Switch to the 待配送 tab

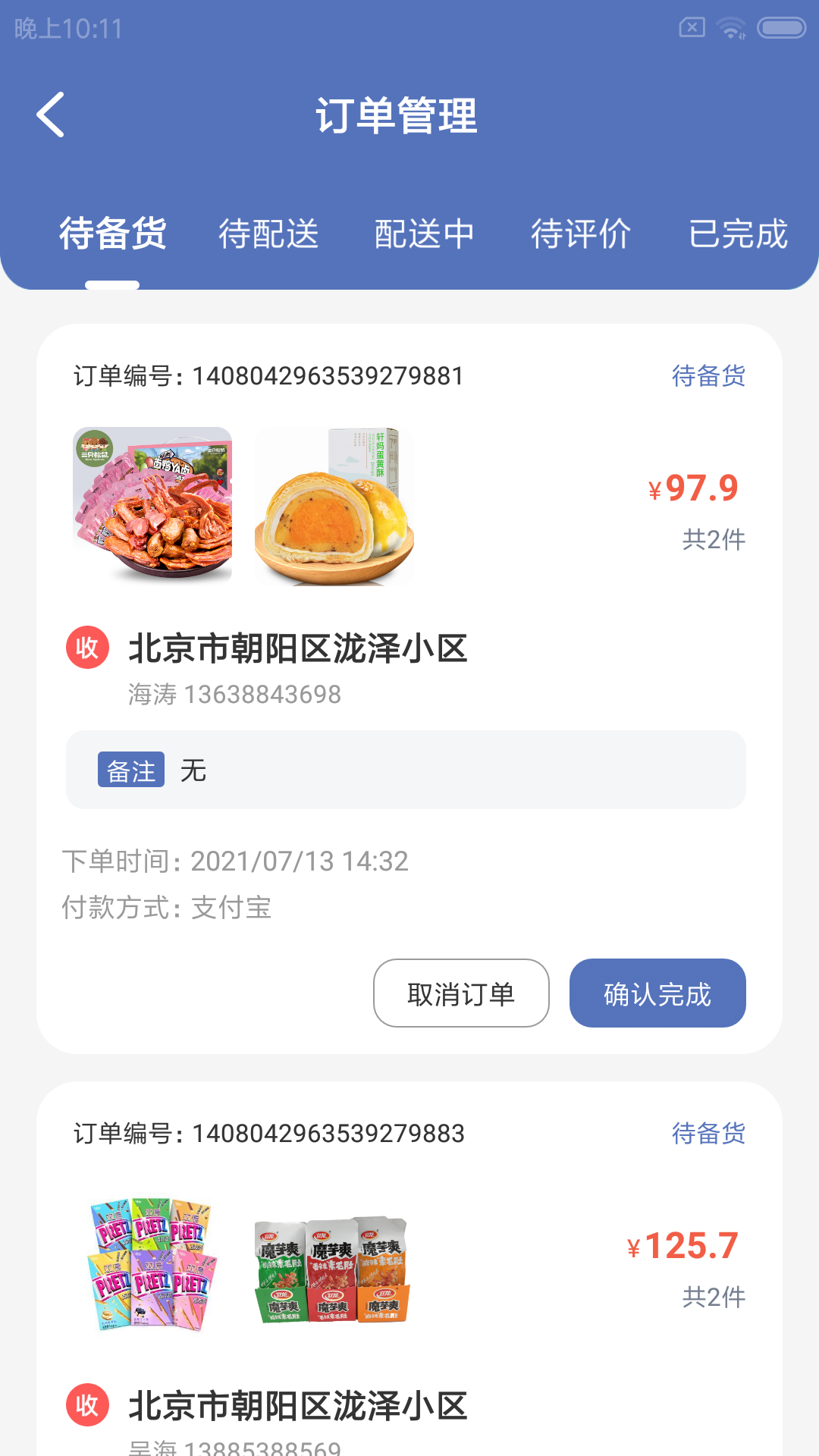point(269,235)
